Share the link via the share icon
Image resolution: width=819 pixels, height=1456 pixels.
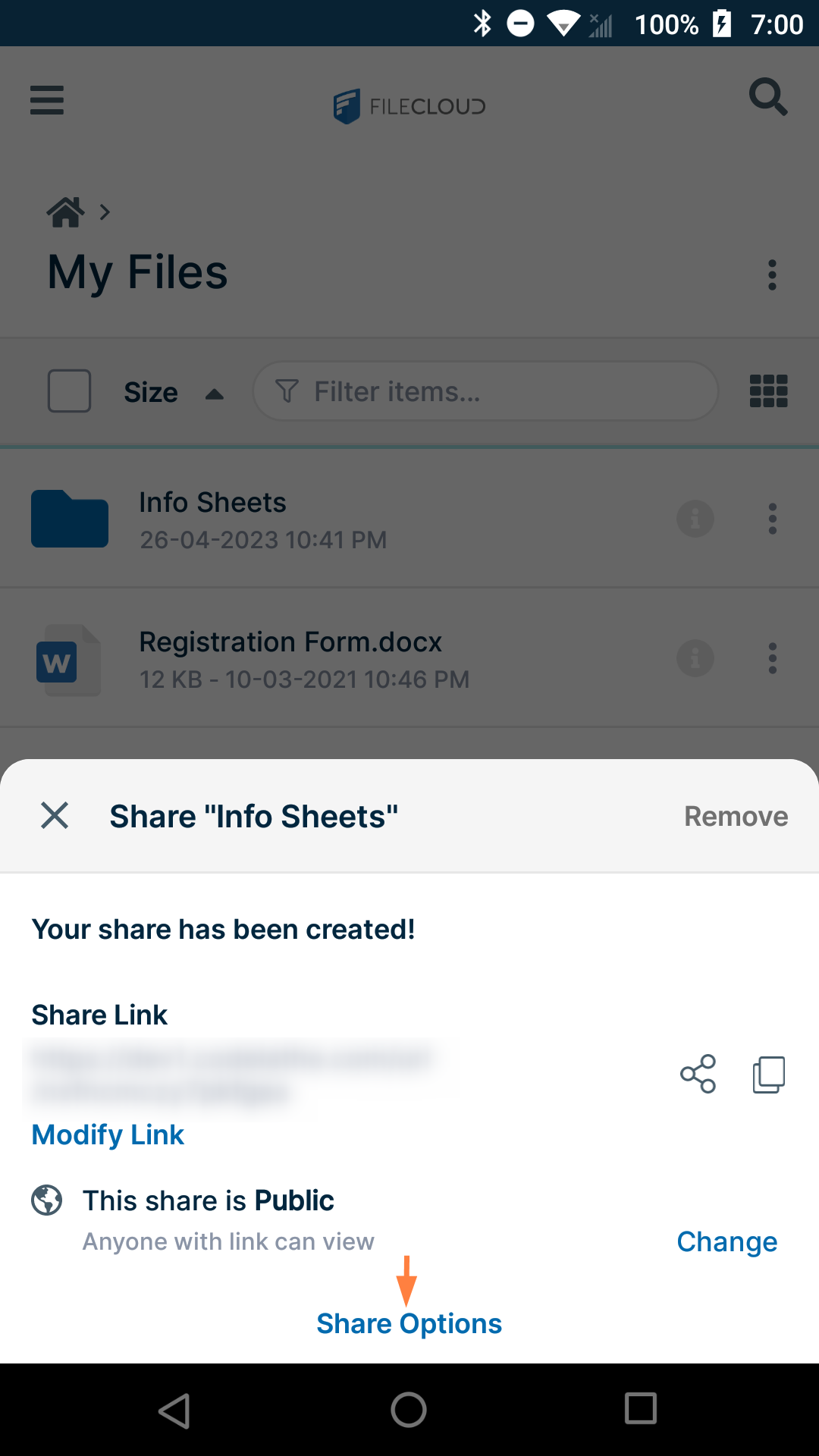click(698, 1074)
